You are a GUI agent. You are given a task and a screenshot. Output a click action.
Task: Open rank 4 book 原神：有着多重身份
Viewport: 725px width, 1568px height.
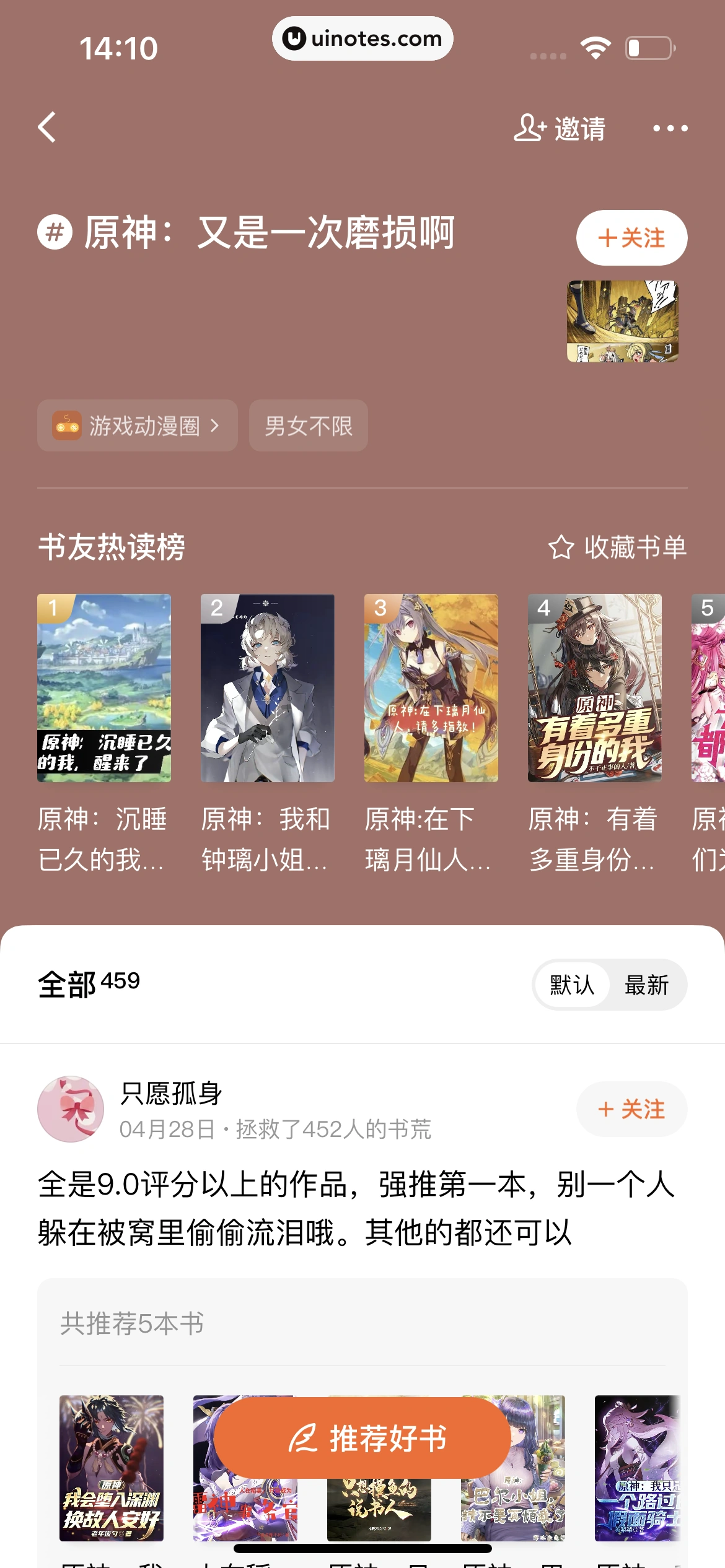tap(595, 688)
